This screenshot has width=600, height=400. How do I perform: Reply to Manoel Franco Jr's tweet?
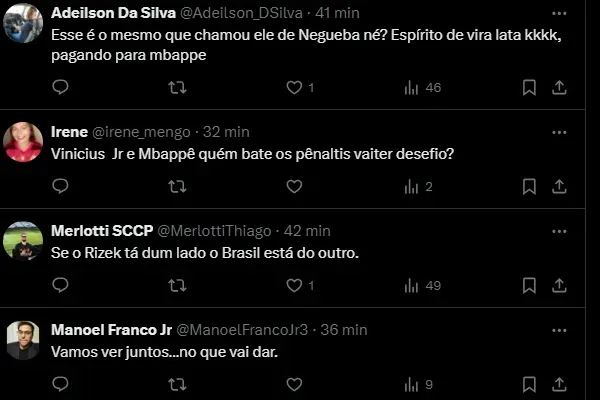coord(60,383)
